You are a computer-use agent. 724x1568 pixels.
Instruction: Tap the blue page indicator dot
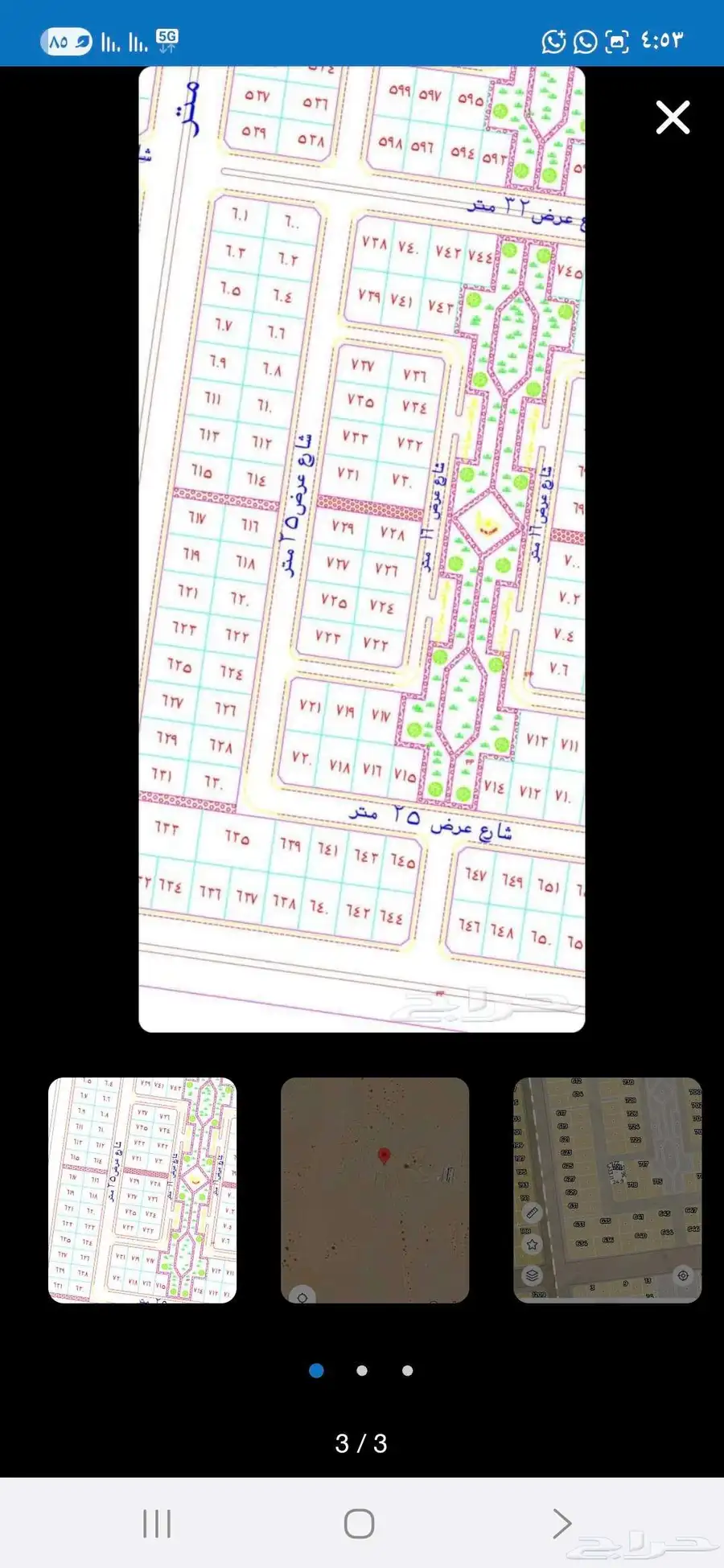coord(316,1370)
